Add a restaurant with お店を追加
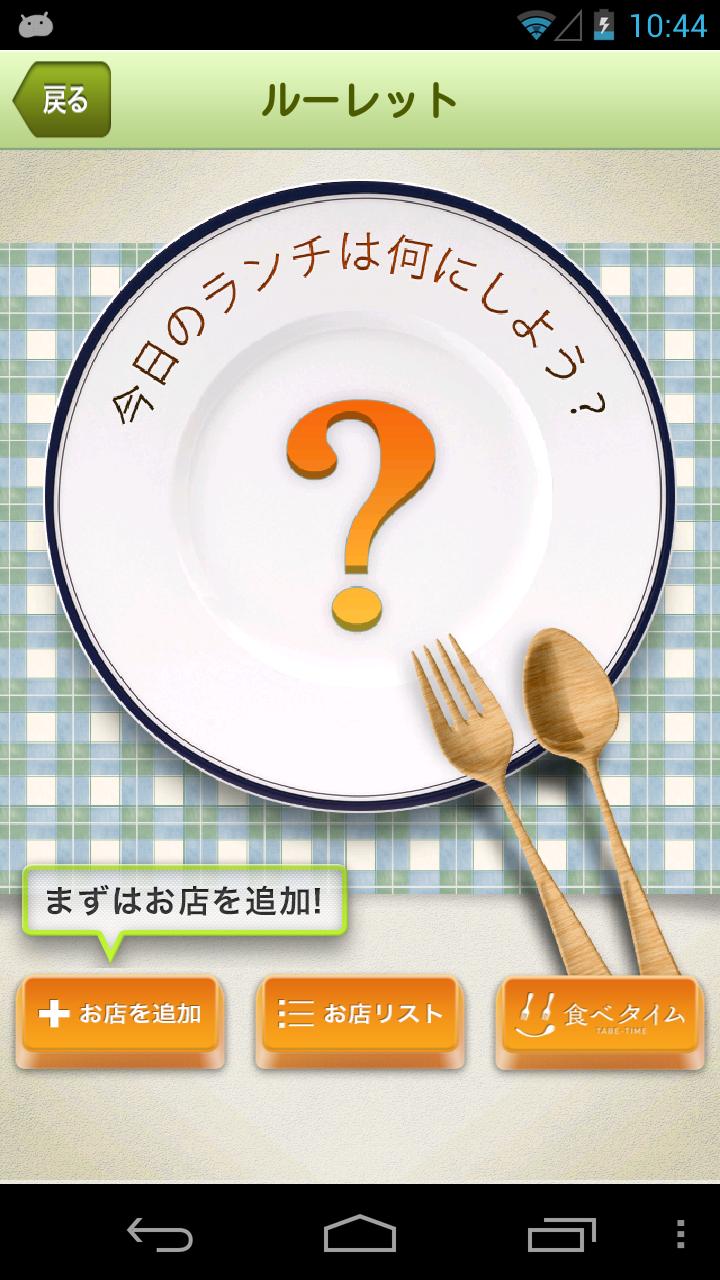The height and width of the screenshot is (1280, 720). coord(120,1015)
